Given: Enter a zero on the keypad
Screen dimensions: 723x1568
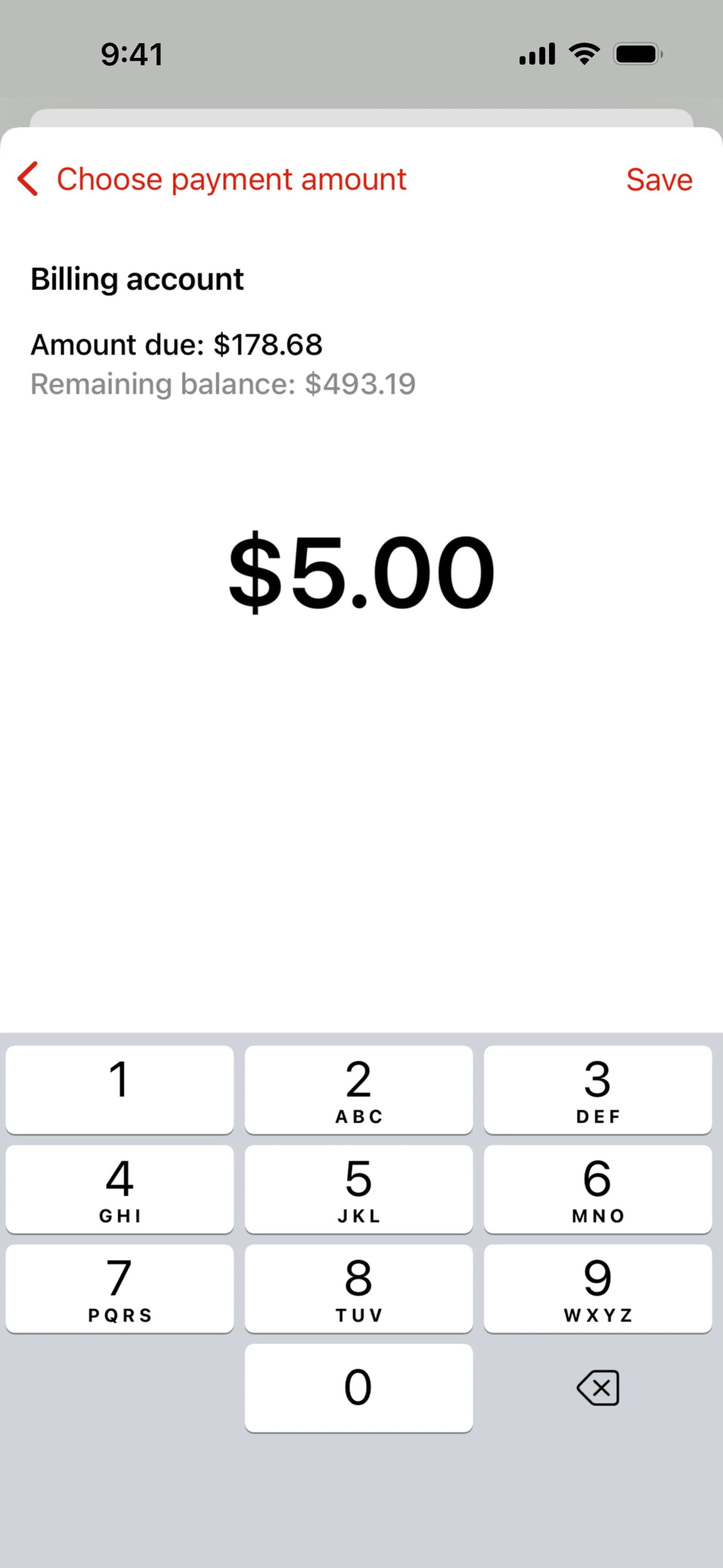Looking at the screenshot, I should coord(358,1387).
